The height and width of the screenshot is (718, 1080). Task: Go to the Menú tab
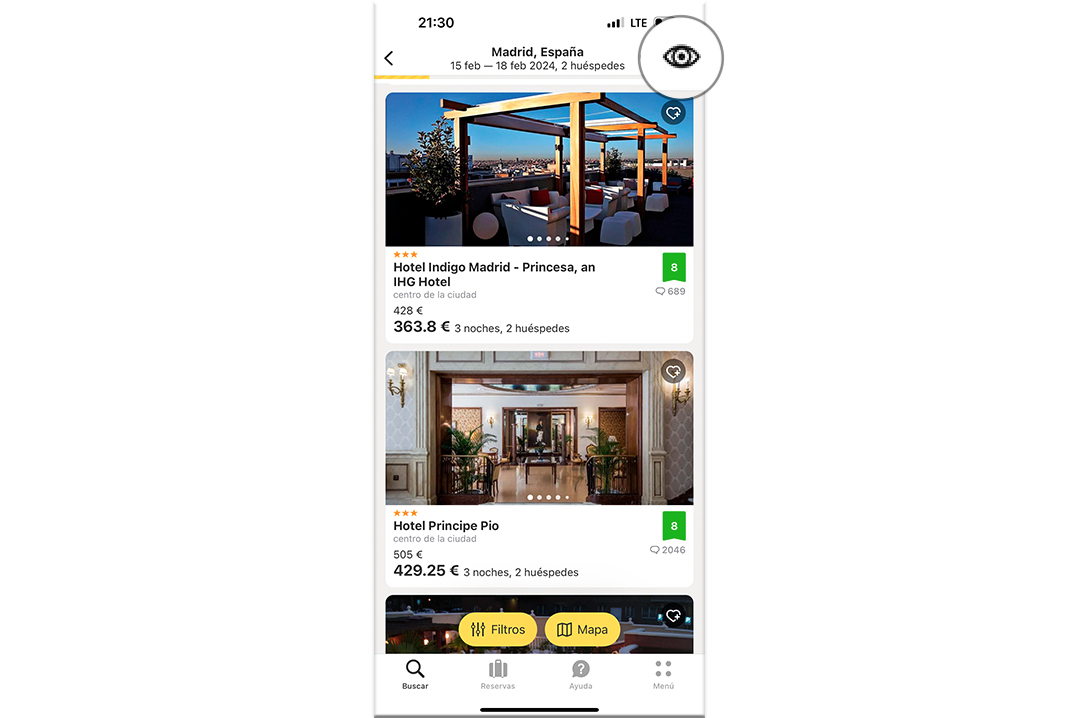point(663,674)
